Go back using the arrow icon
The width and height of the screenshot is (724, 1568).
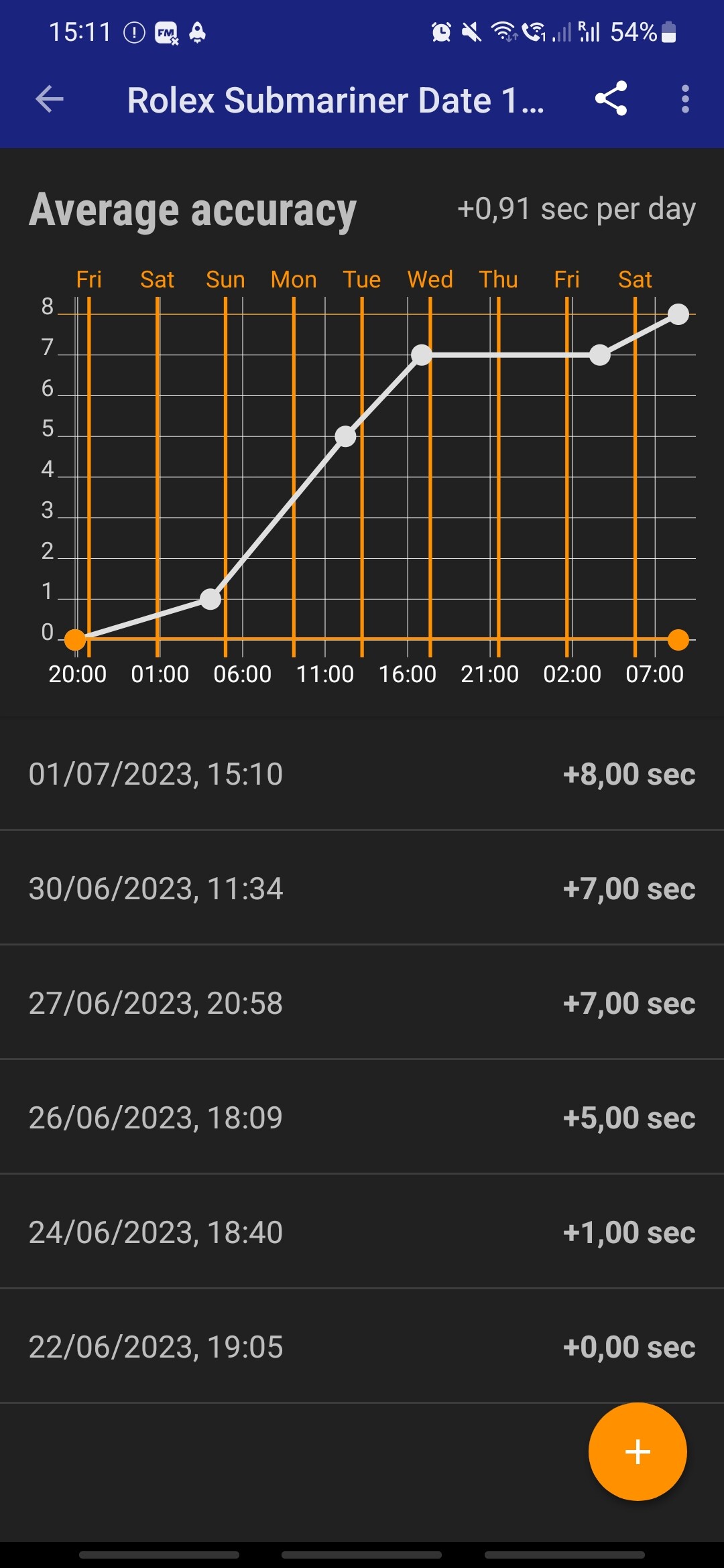pyautogui.click(x=49, y=100)
